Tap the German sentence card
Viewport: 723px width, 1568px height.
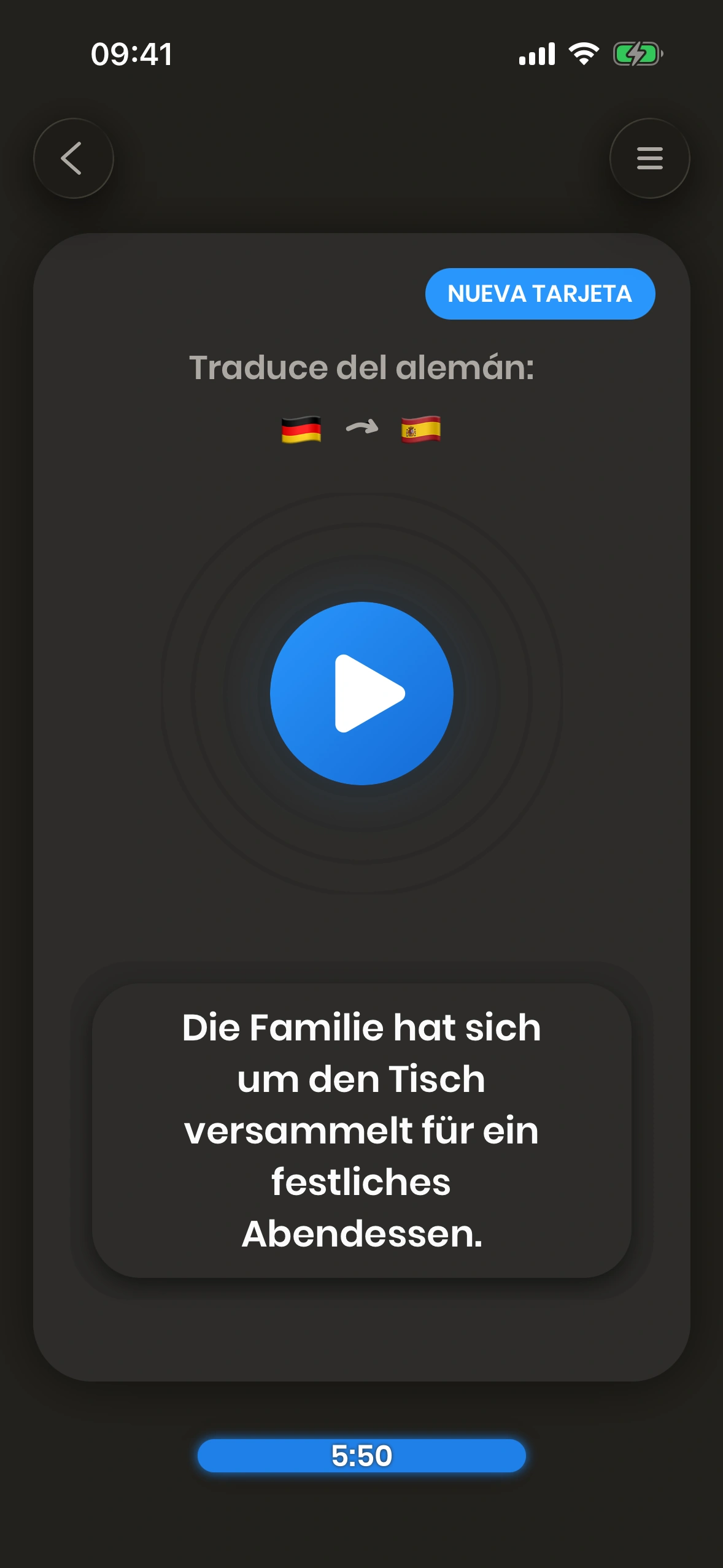coord(361,1130)
